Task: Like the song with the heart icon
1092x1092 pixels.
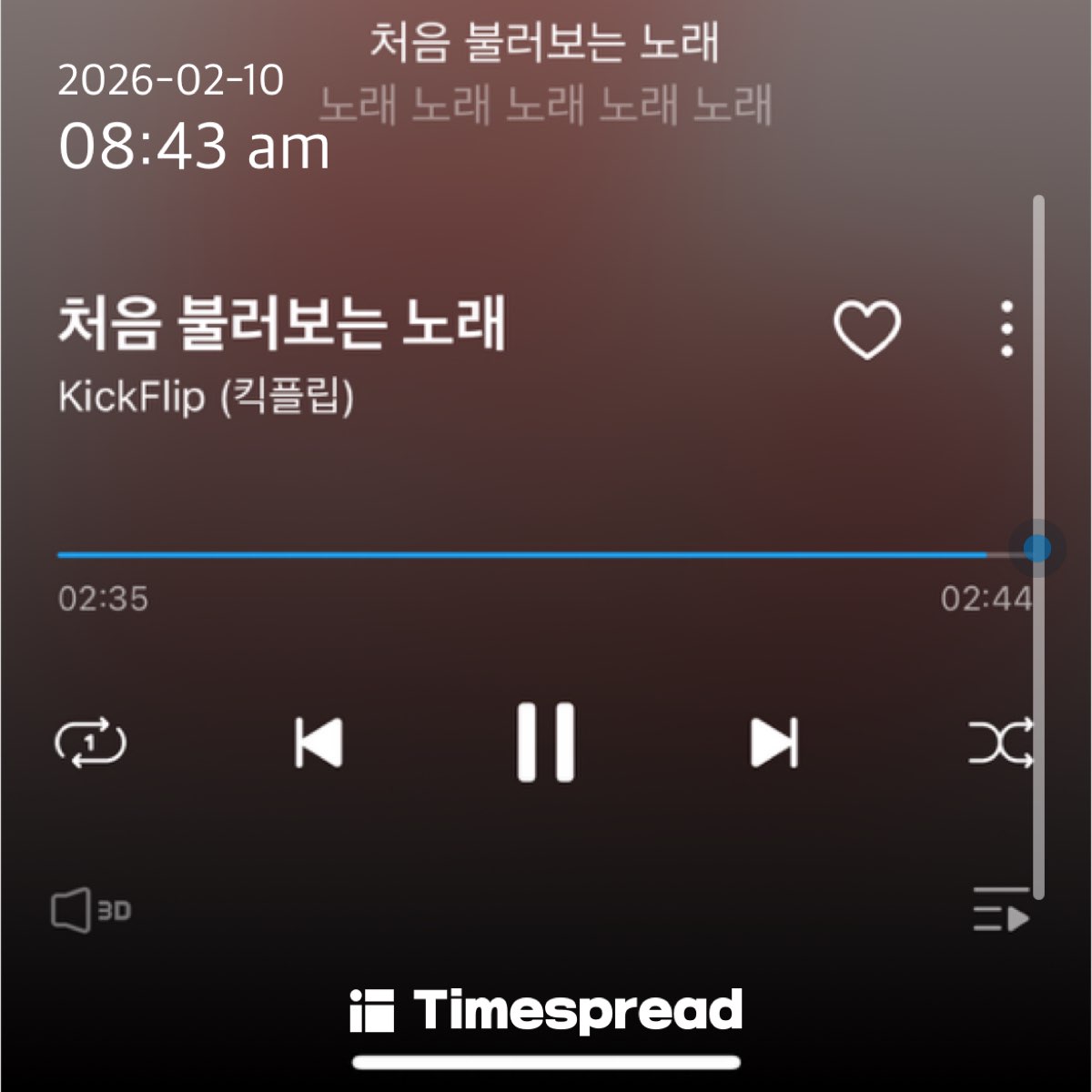Action: pyautogui.click(x=866, y=329)
